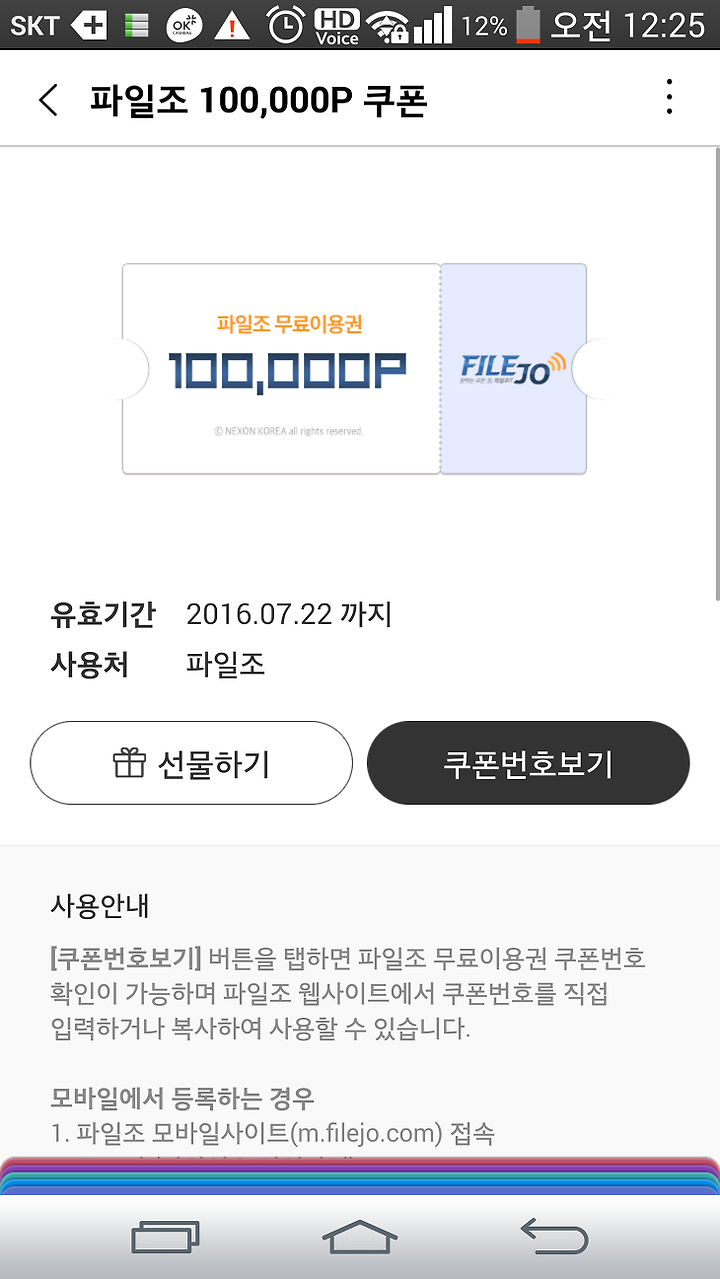Go back using the header arrow
Image resolution: width=720 pixels, height=1279 pixels.
(48, 100)
